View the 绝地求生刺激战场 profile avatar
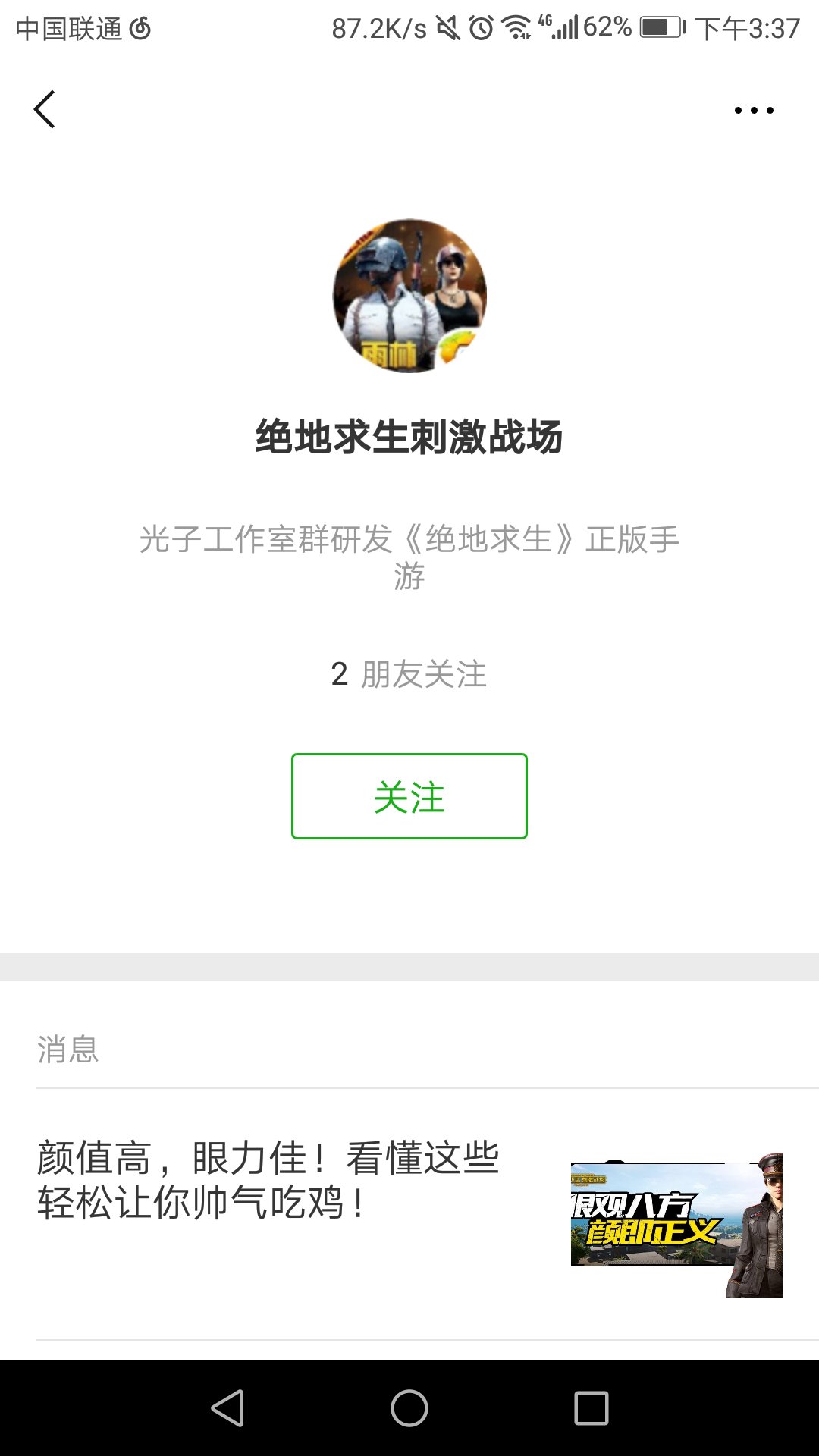The width and height of the screenshot is (819, 1456). tap(409, 296)
